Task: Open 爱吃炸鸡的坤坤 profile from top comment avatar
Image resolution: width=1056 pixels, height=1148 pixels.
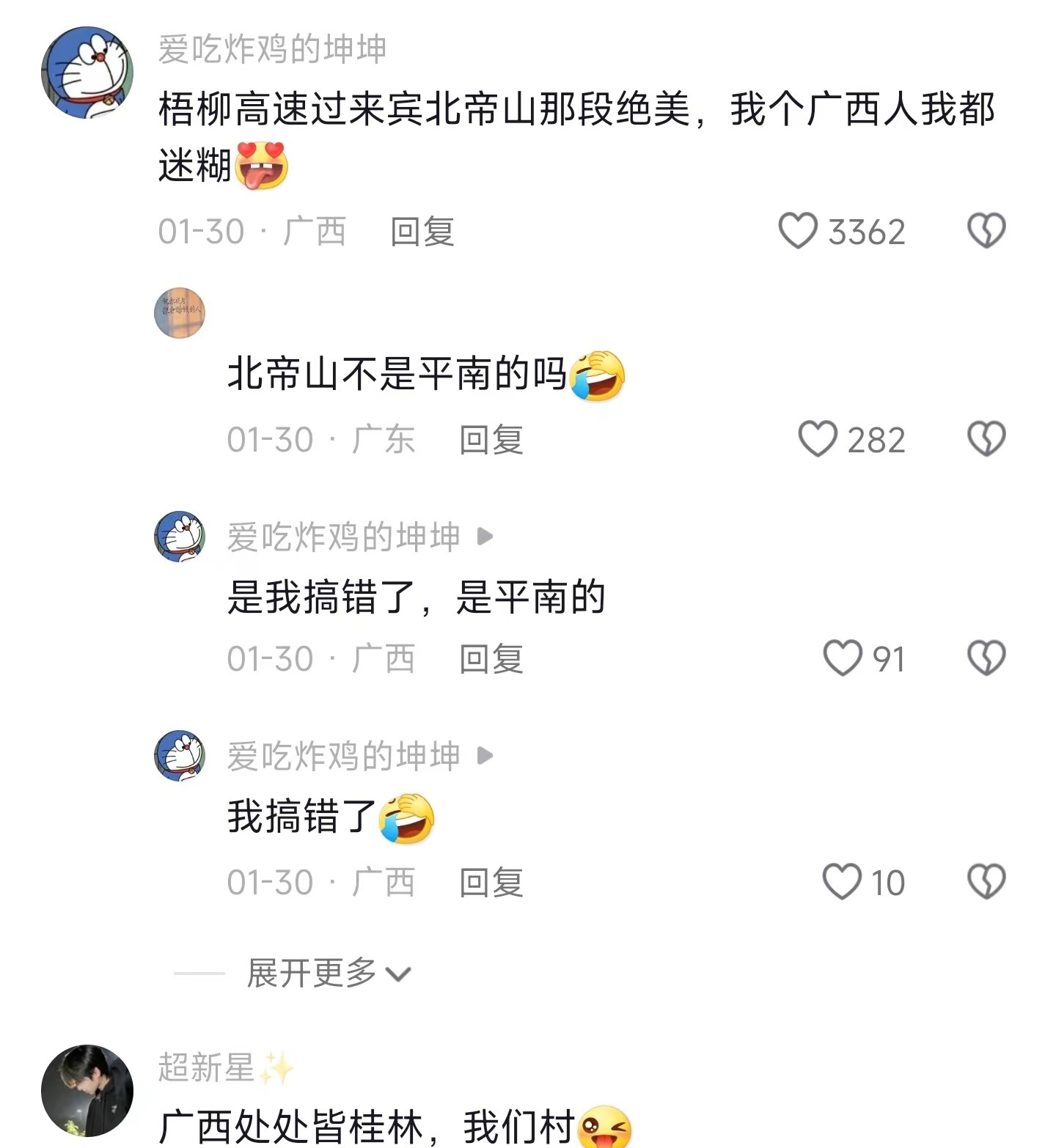Action: [x=87, y=73]
